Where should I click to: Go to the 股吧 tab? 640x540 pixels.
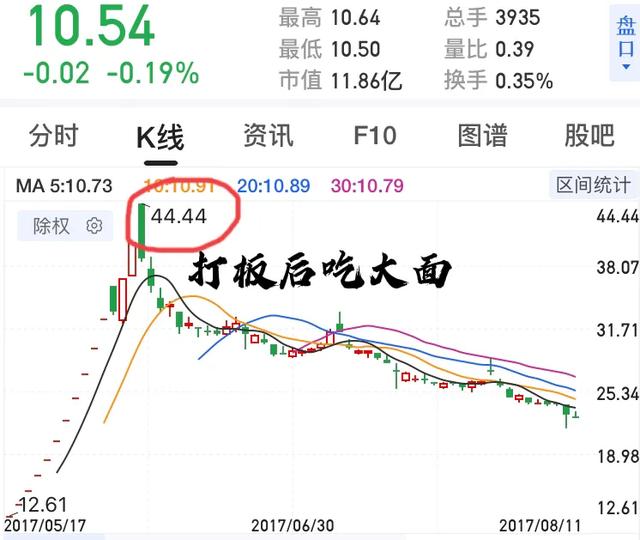coord(589,136)
